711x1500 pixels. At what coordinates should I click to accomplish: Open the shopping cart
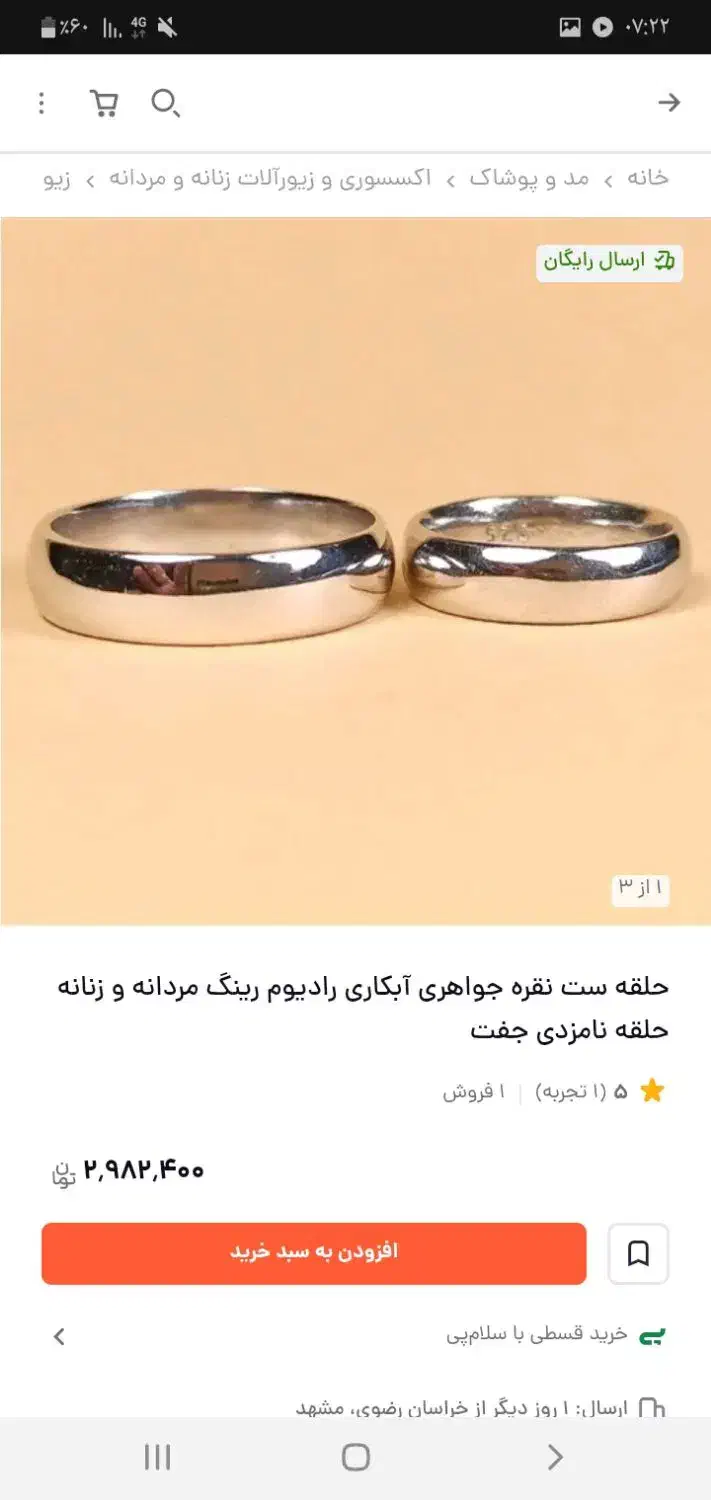104,103
